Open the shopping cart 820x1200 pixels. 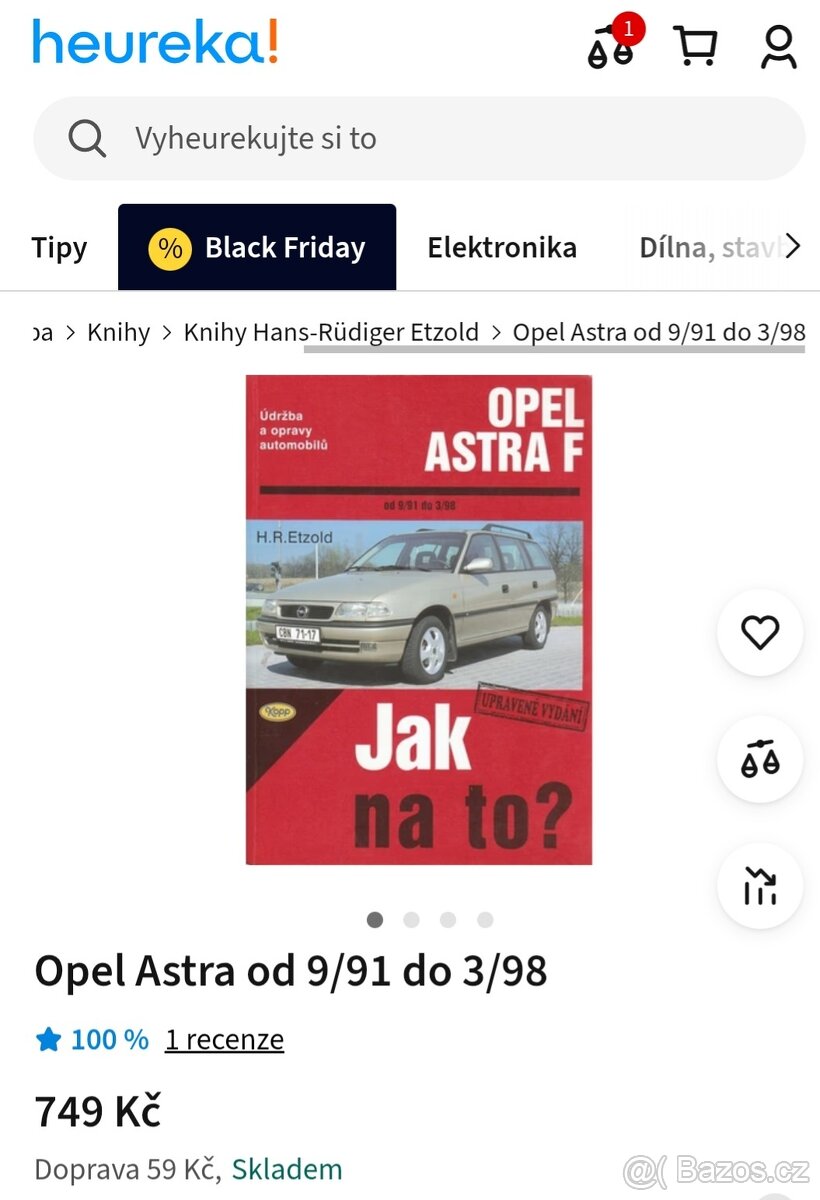(x=695, y=46)
